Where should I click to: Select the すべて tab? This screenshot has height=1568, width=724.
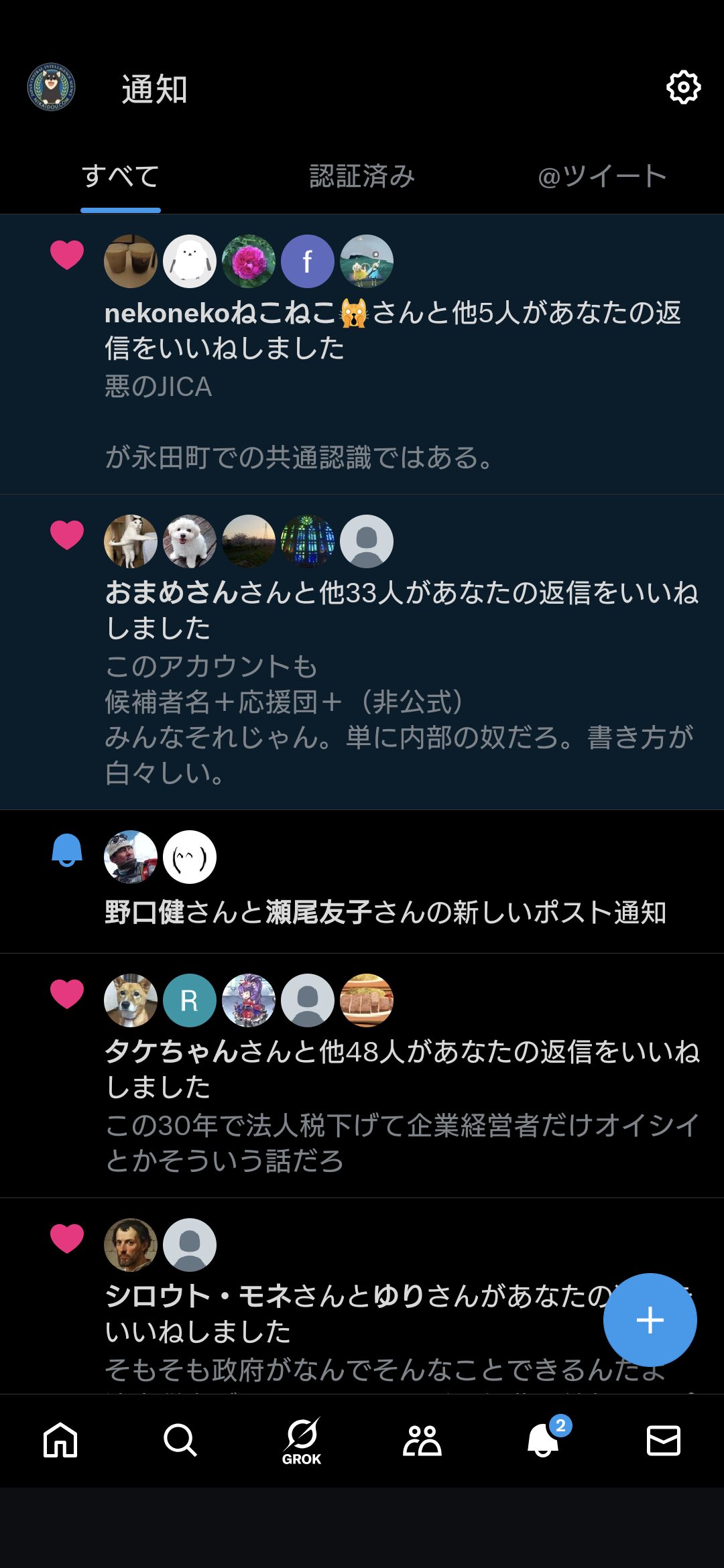121,176
